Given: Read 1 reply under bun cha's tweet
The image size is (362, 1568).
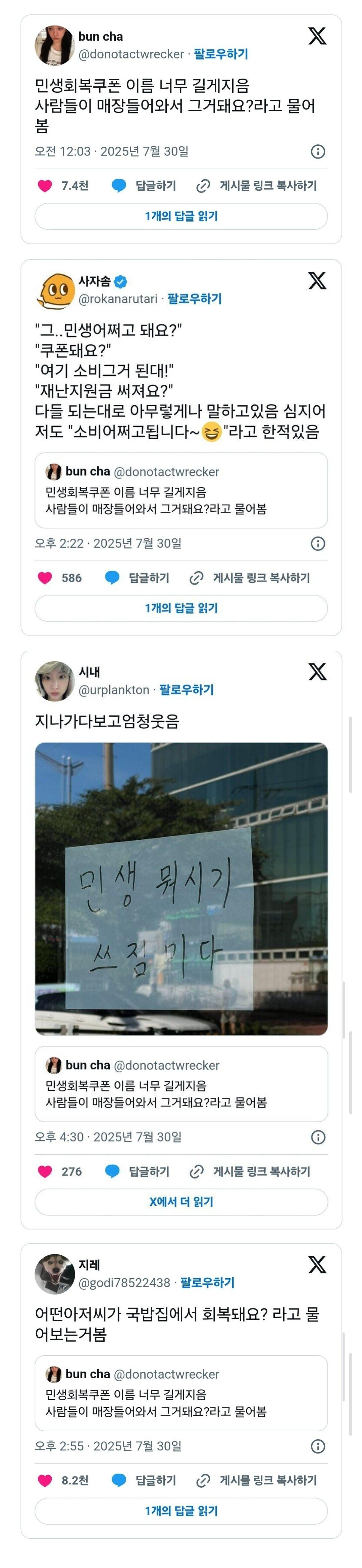Looking at the screenshot, I should pos(181,216).
